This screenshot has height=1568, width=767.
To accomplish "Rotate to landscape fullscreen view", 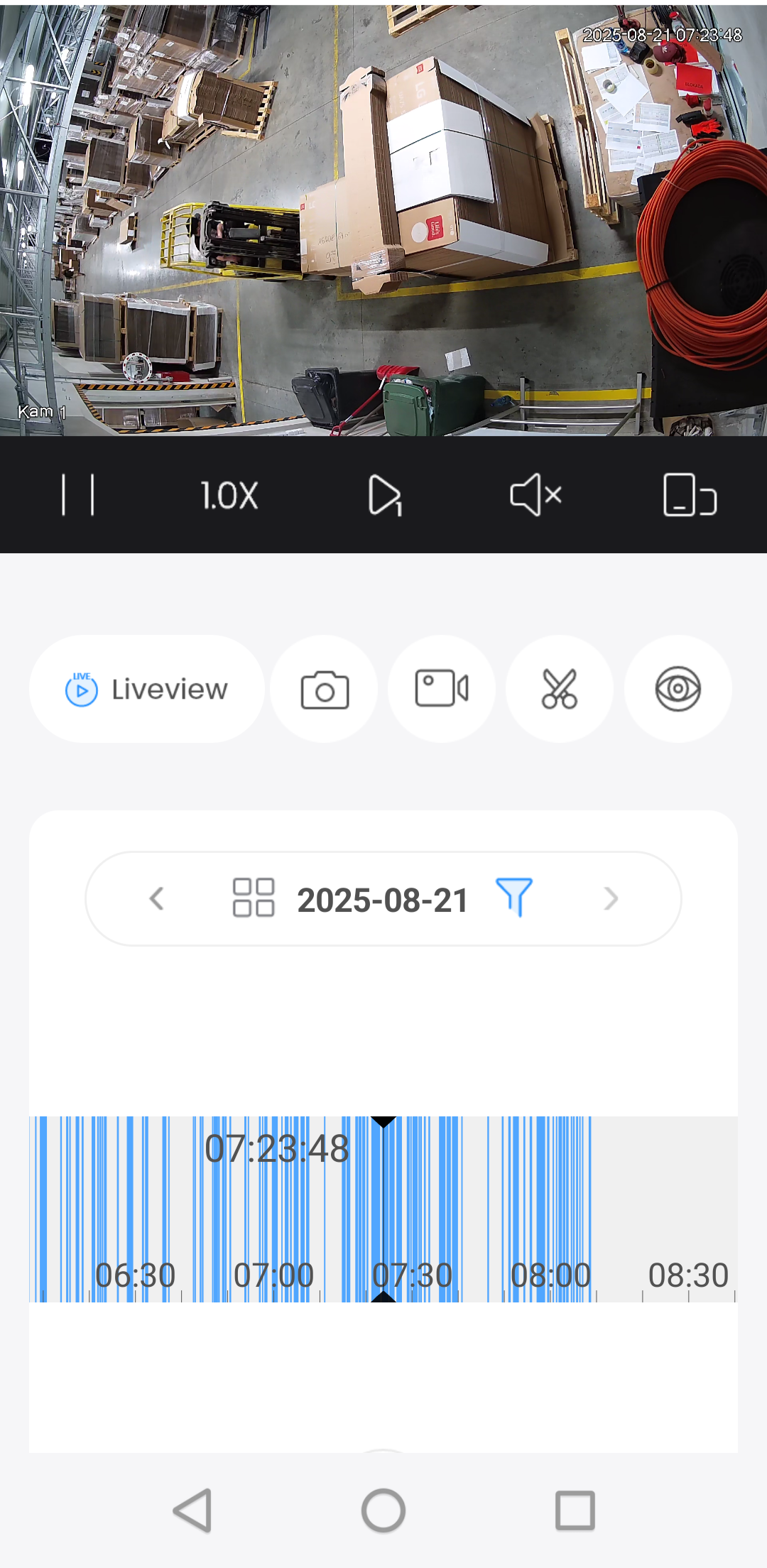I will click(x=690, y=495).
